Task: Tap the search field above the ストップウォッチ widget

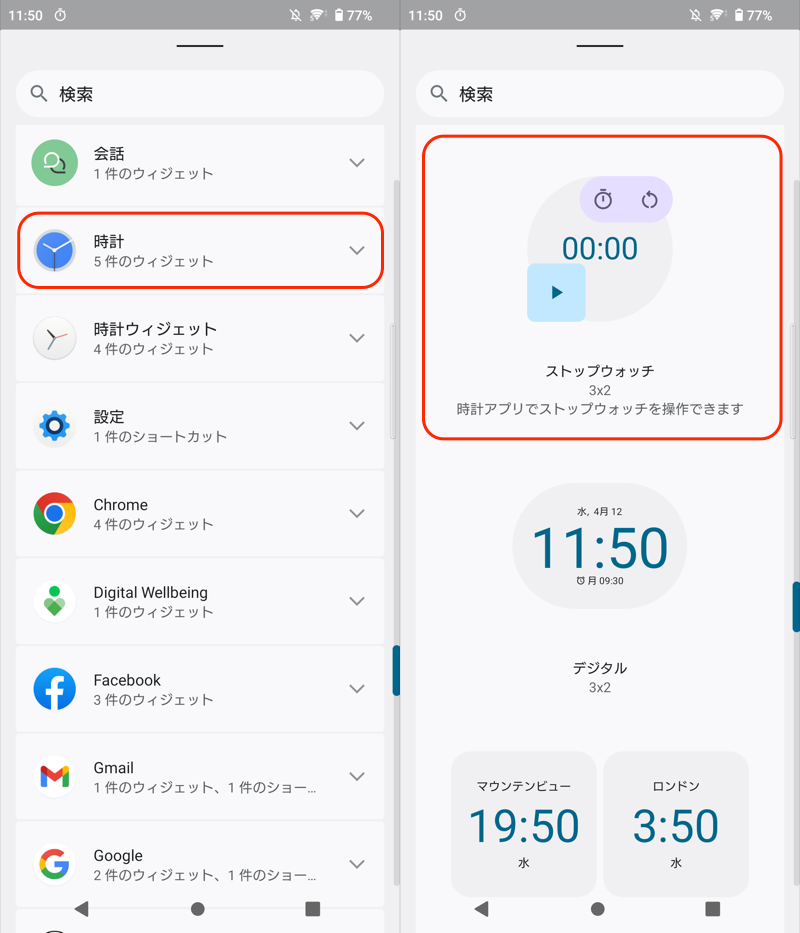Action: (x=600, y=94)
